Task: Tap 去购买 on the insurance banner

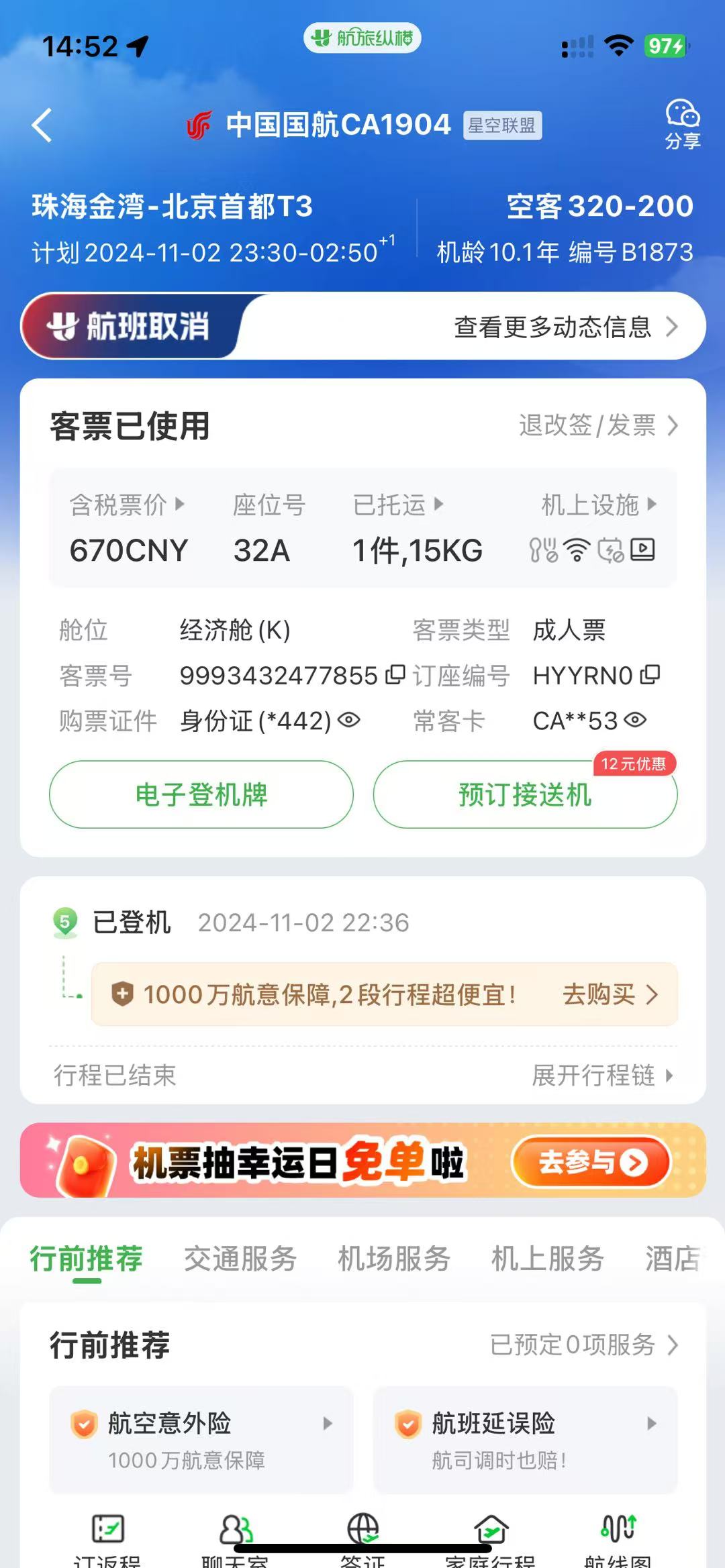Action: (610, 994)
